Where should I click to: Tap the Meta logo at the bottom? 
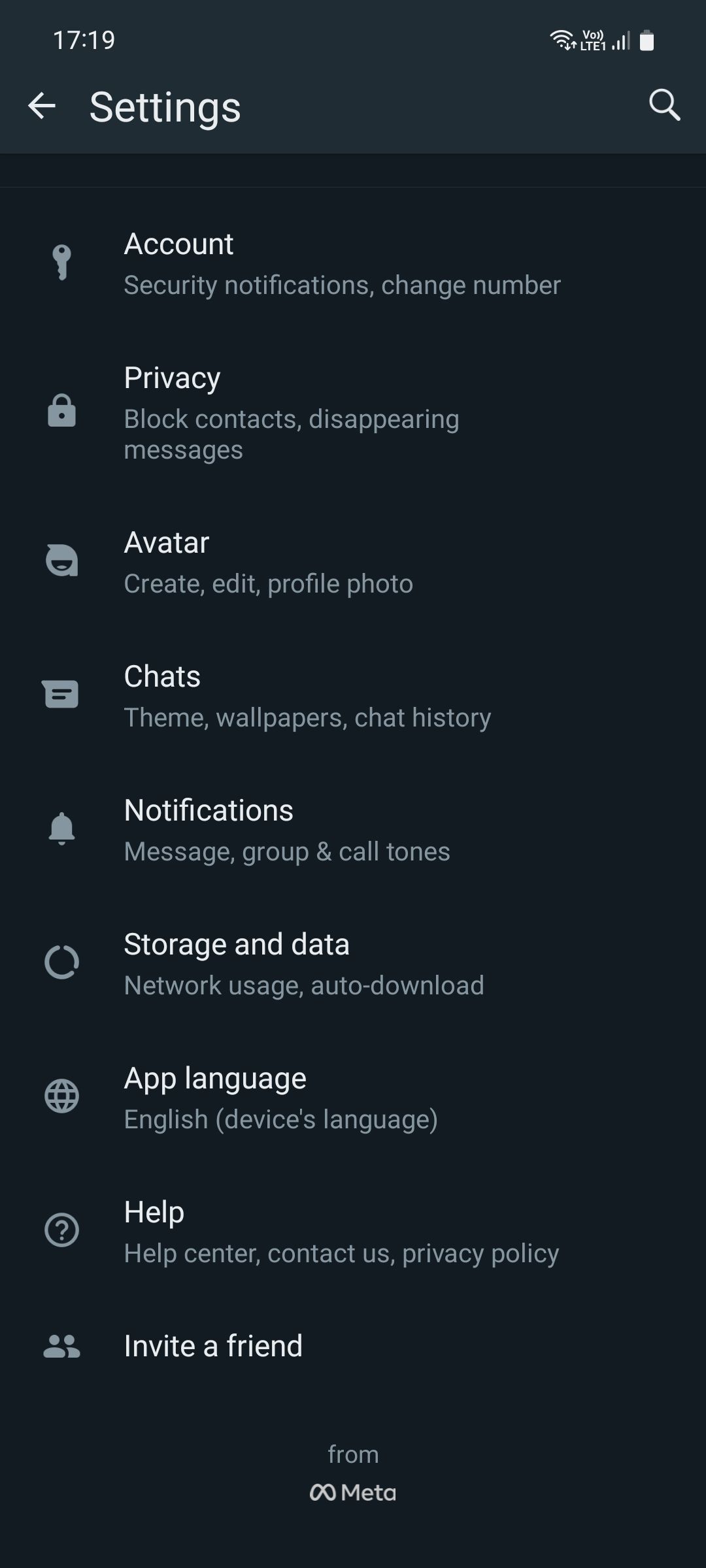[353, 1492]
